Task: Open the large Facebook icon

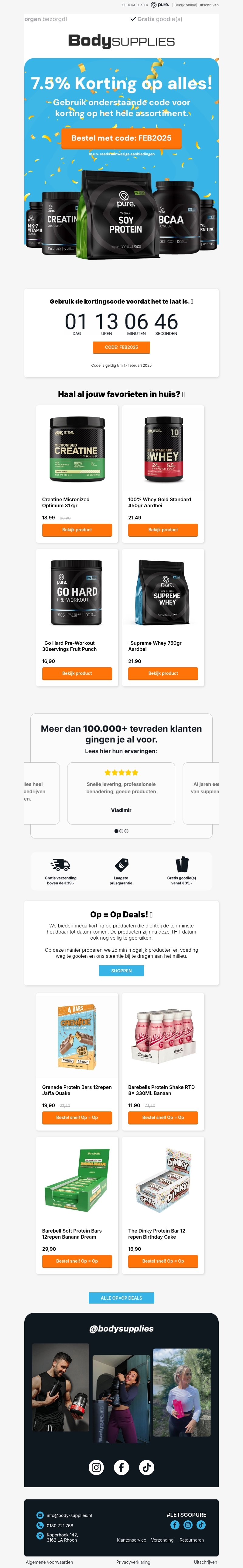Action: pyautogui.click(x=121, y=1468)
